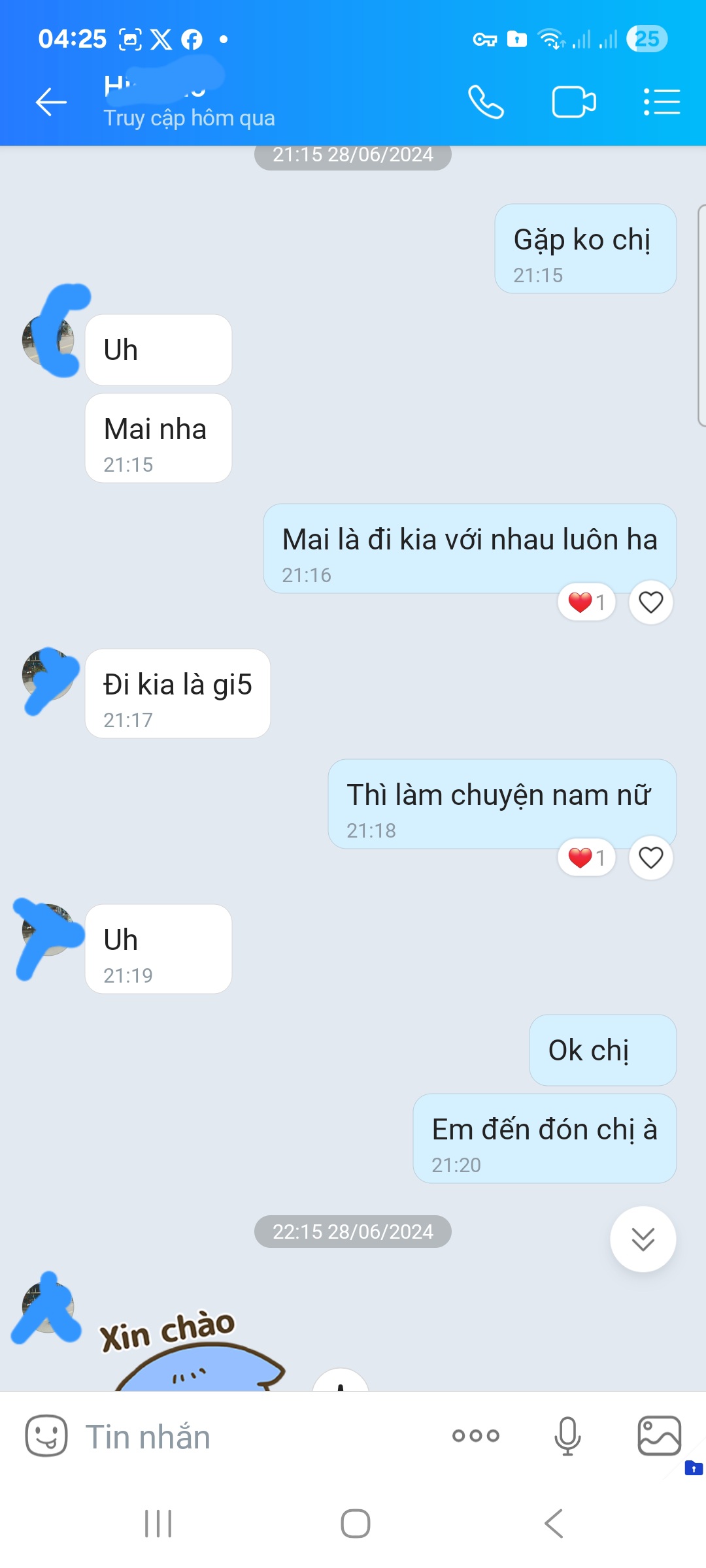The image size is (706, 1568).
Task: Go to the home screen
Action: pos(355,1524)
